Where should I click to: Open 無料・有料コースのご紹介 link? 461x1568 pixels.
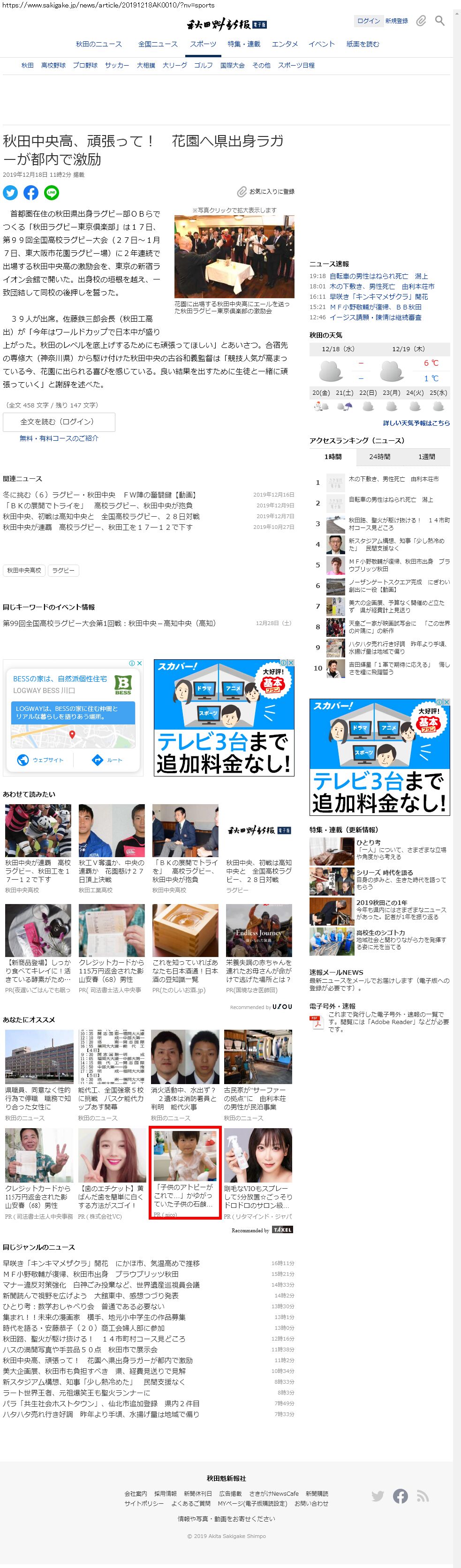[59, 437]
